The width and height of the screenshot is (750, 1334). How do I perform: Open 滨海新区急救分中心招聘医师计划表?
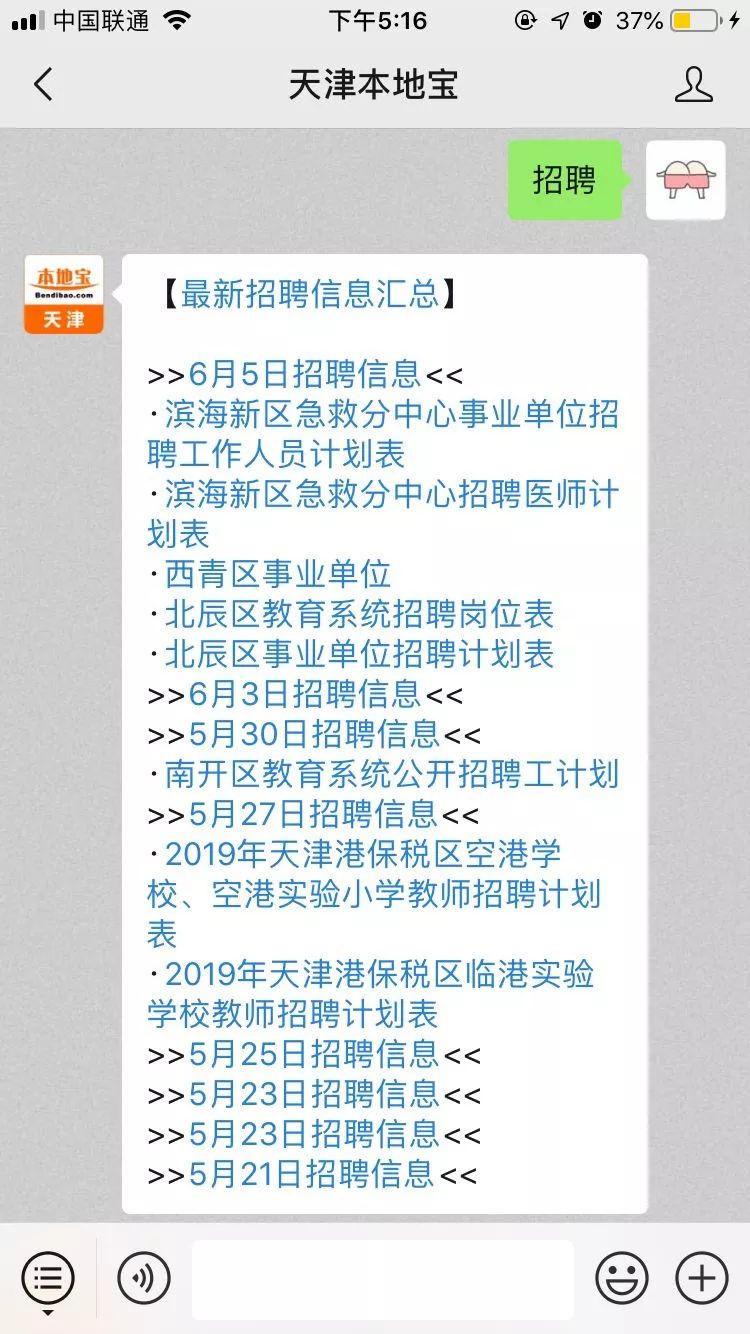point(383,514)
